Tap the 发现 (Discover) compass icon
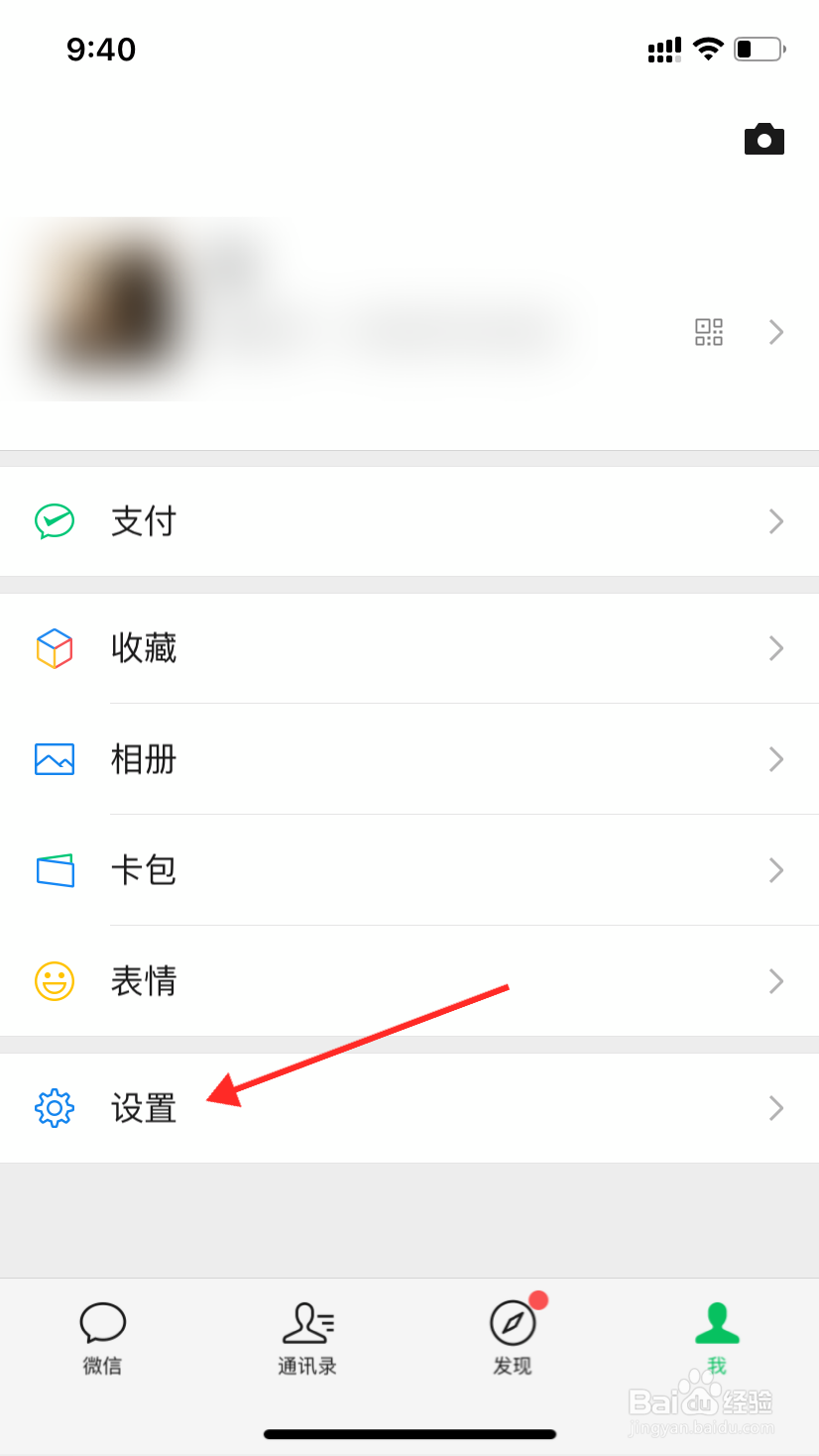 [x=512, y=1323]
